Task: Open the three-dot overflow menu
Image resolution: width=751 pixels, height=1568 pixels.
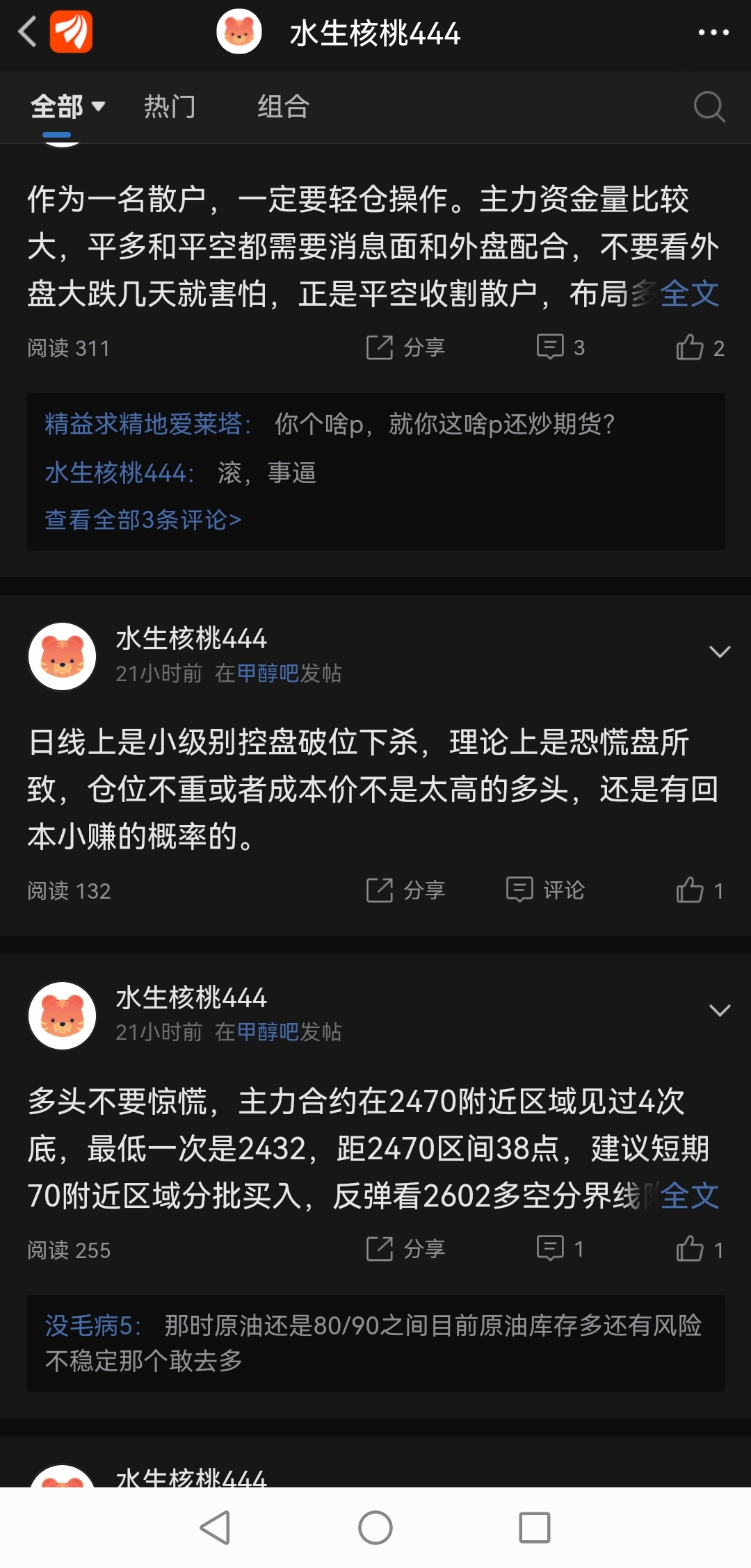Action: pos(713,32)
